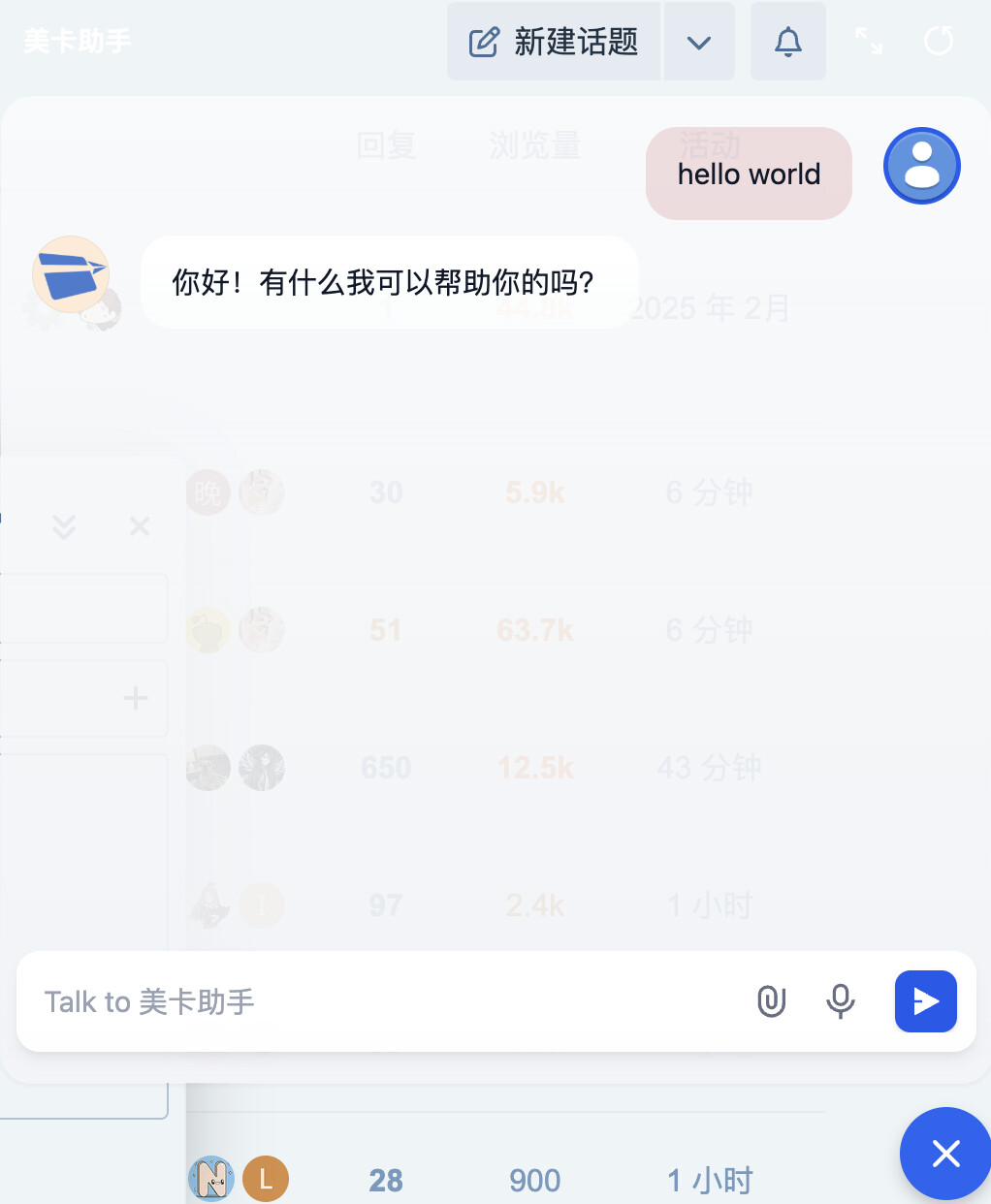Tap the 新建话题 button
Viewport: 991px width, 1204px height.
tap(554, 42)
